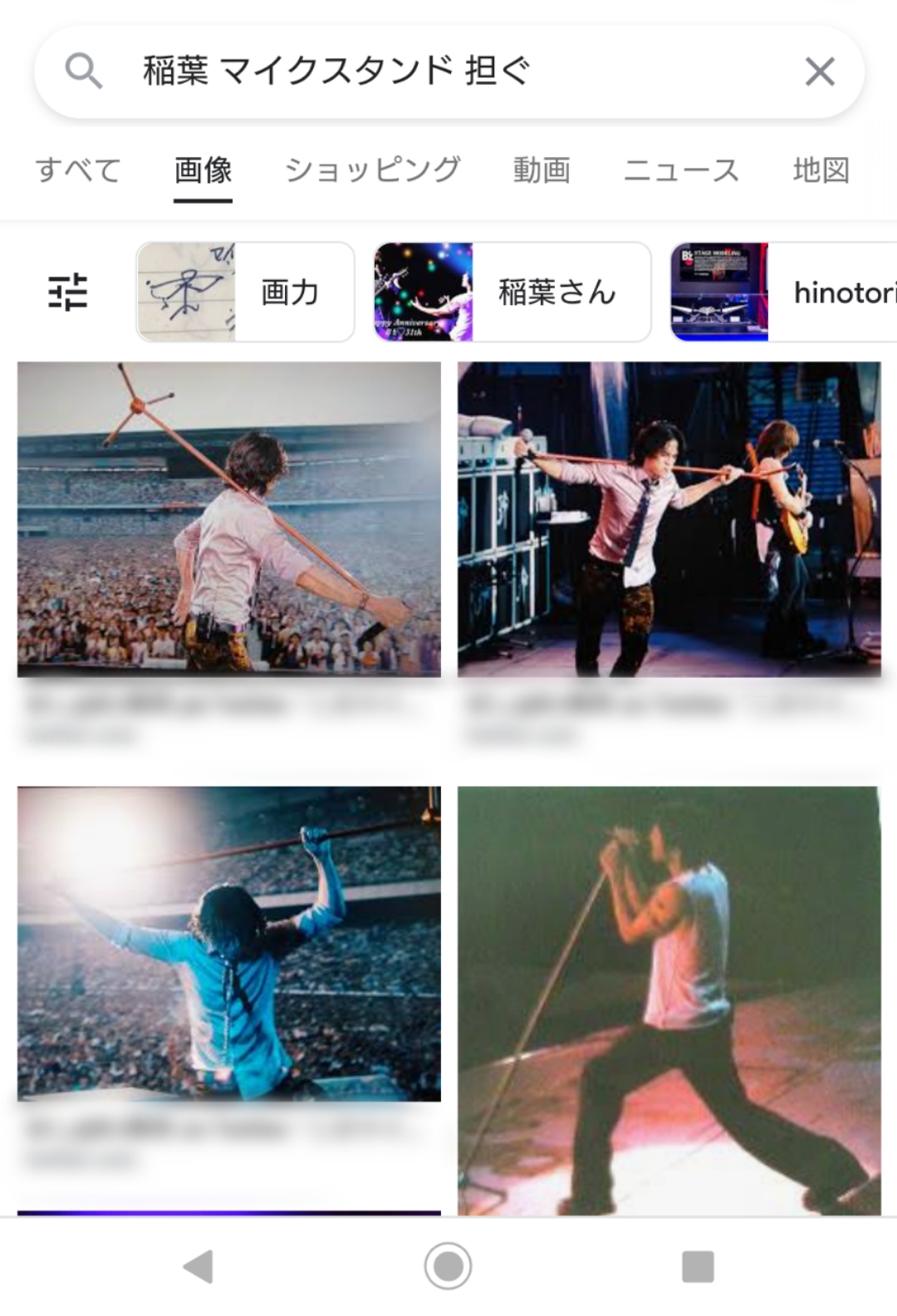Clear the search query with the X
897x1316 pixels.
(x=819, y=72)
